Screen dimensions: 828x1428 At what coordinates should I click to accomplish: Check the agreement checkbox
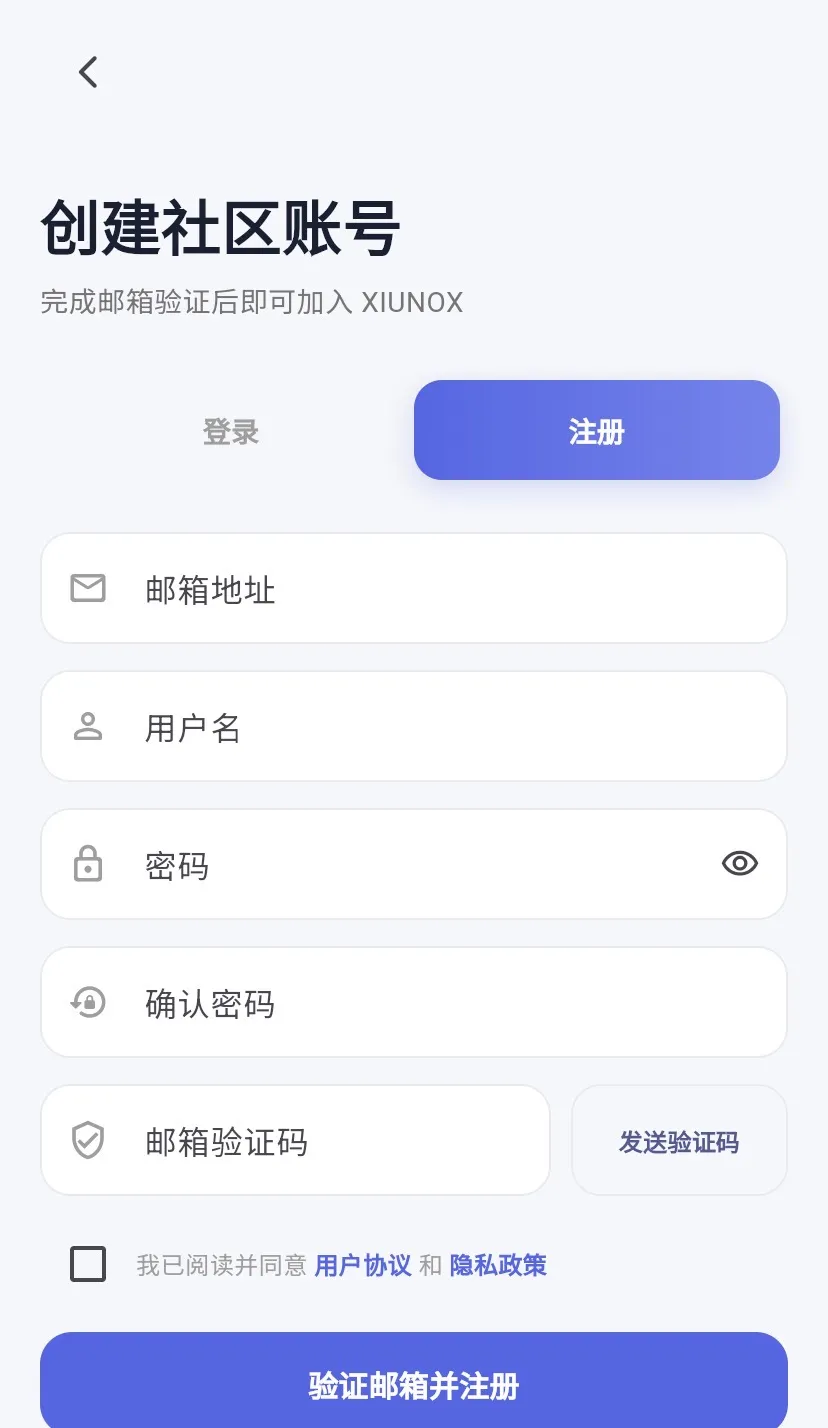click(x=88, y=1264)
